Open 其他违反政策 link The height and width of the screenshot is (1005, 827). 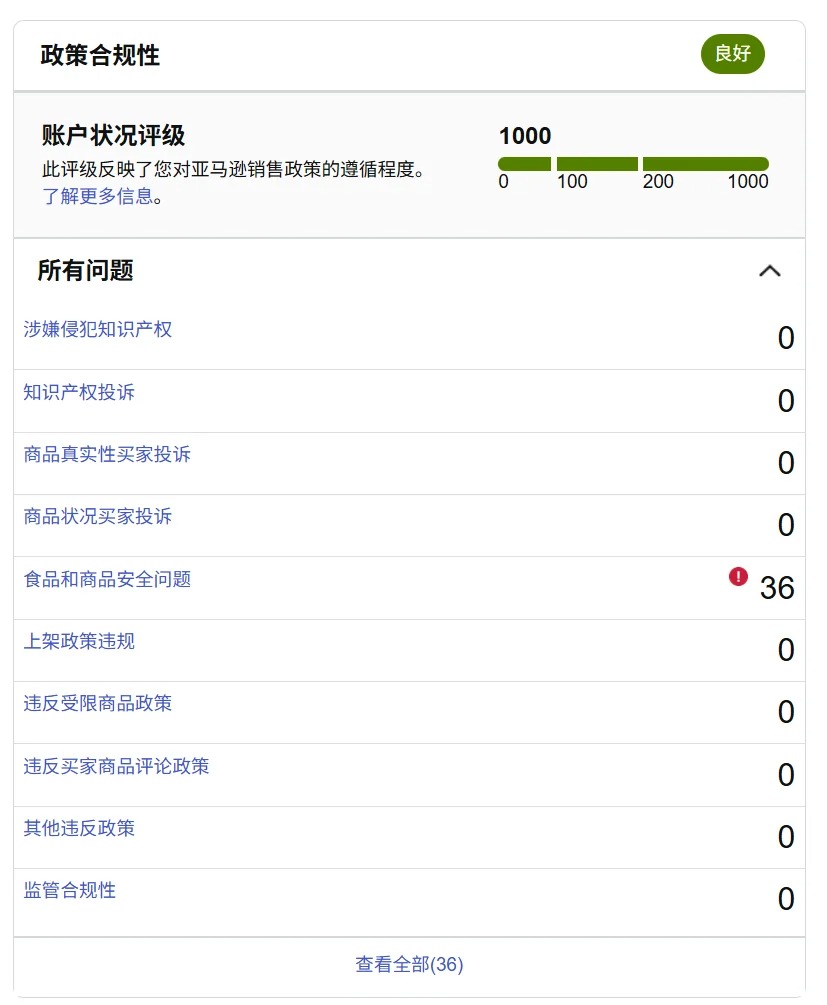[x=79, y=828]
